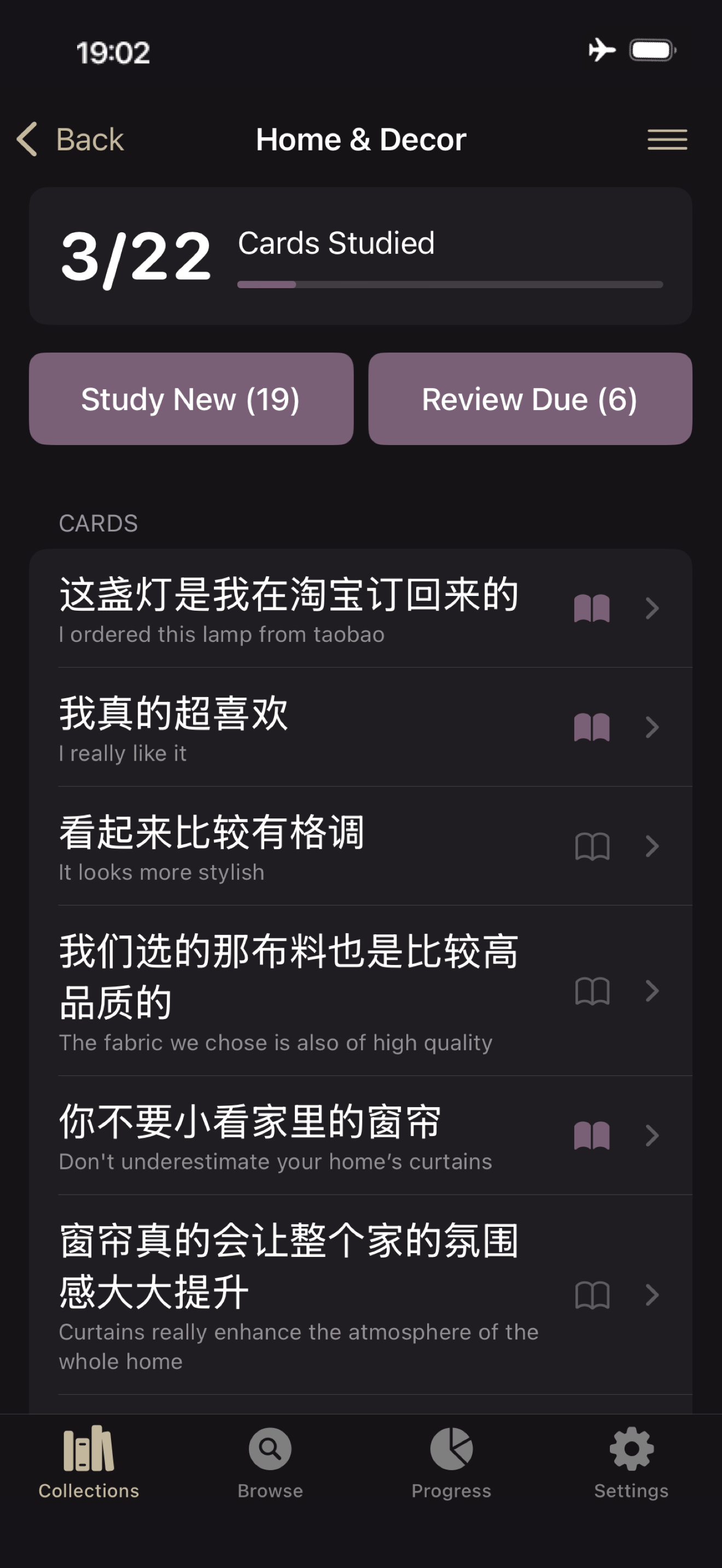Open the 'Don't underestimate your home's curtains' card
The width and height of the screenshot is (722, 1568).
click(361, 1135)
